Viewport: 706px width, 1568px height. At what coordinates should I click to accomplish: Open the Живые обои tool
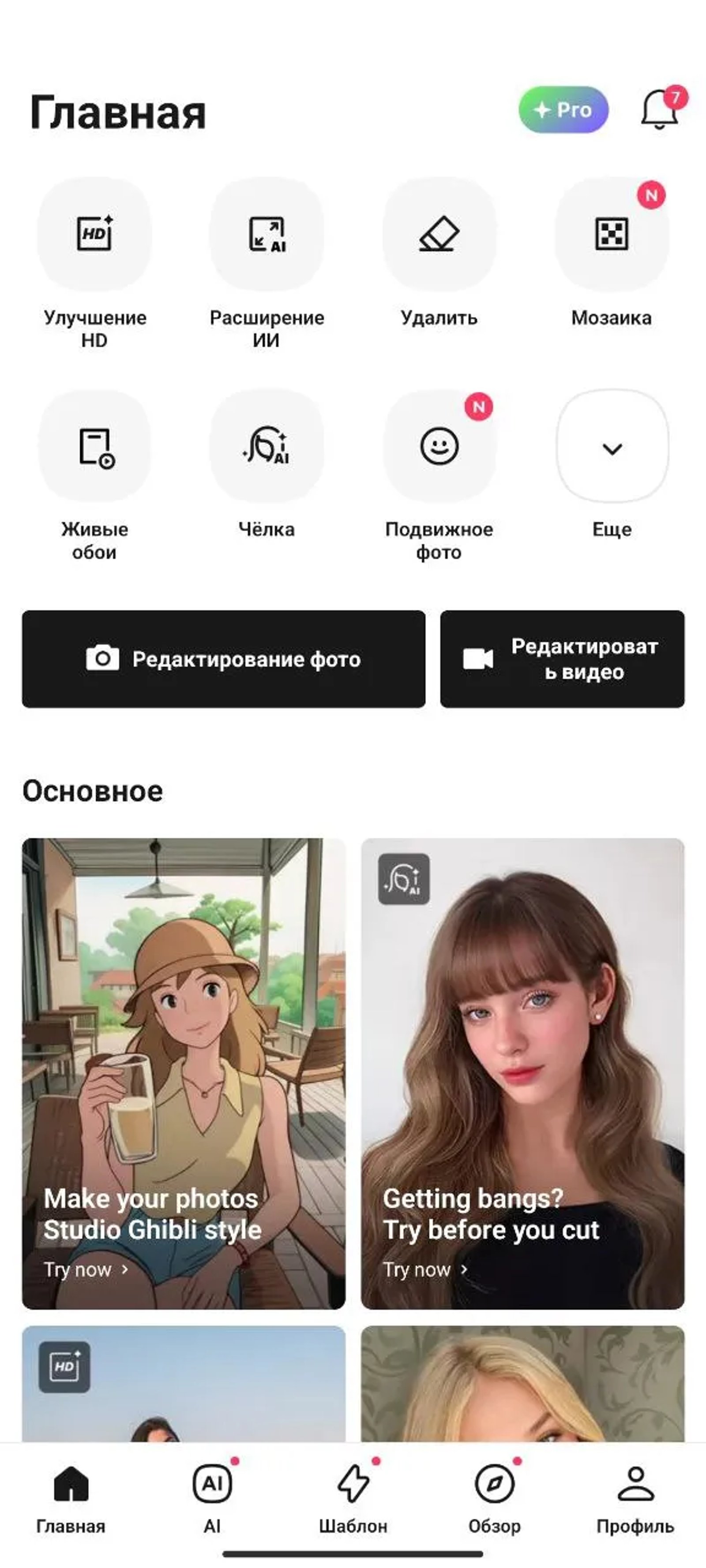(94, 448)
